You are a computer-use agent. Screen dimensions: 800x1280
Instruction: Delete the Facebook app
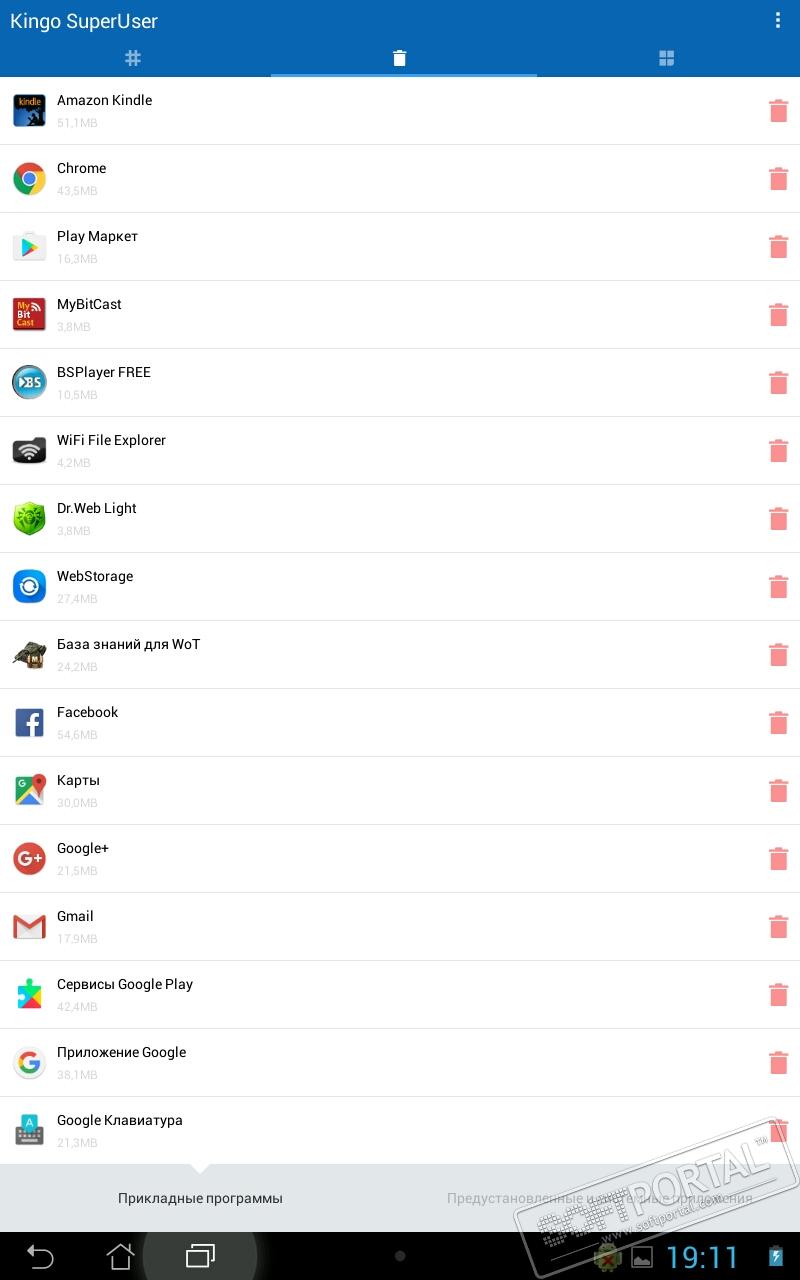778,723
